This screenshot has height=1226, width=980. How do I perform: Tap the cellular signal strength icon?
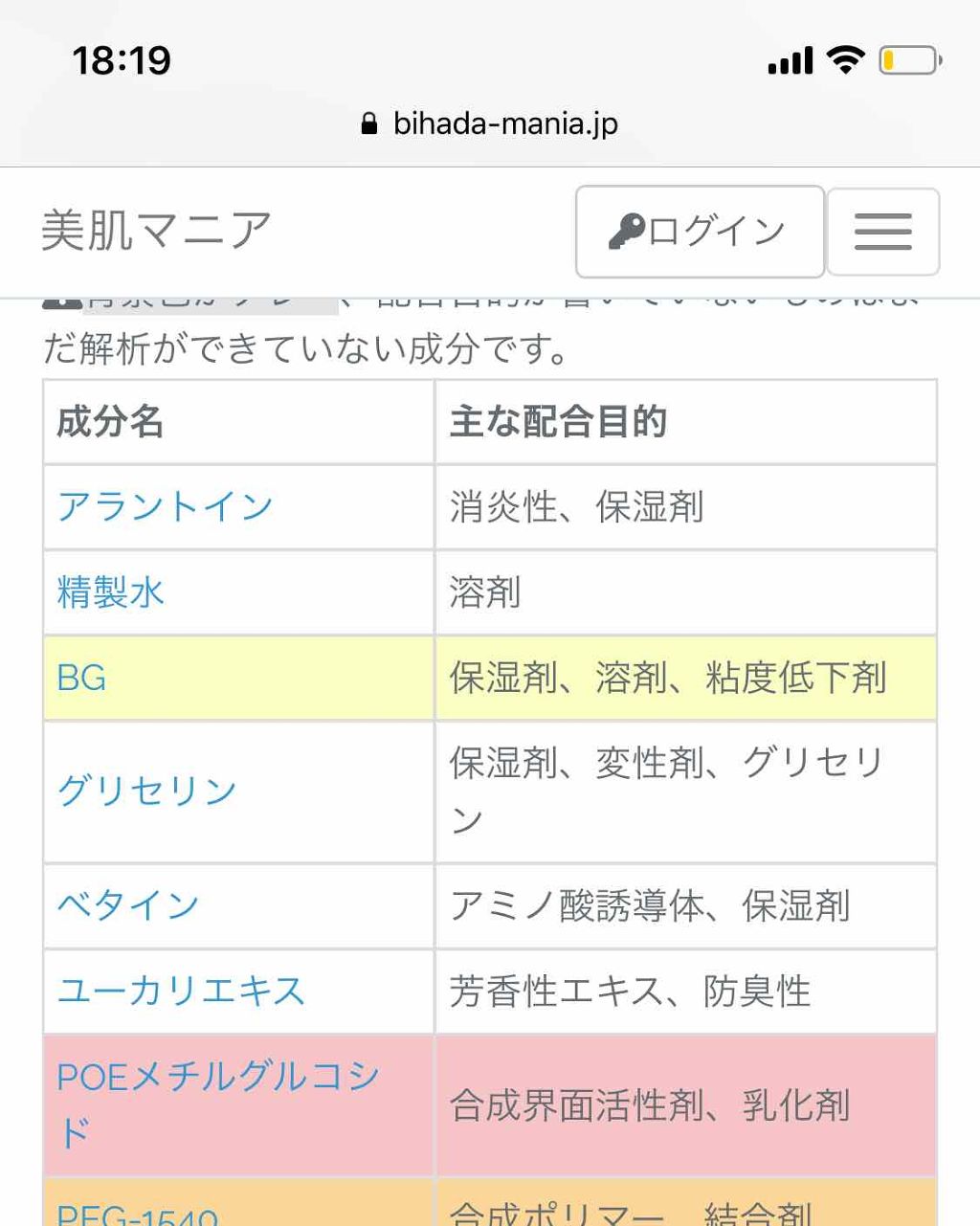pyautogui.click(x=789, y=60)
